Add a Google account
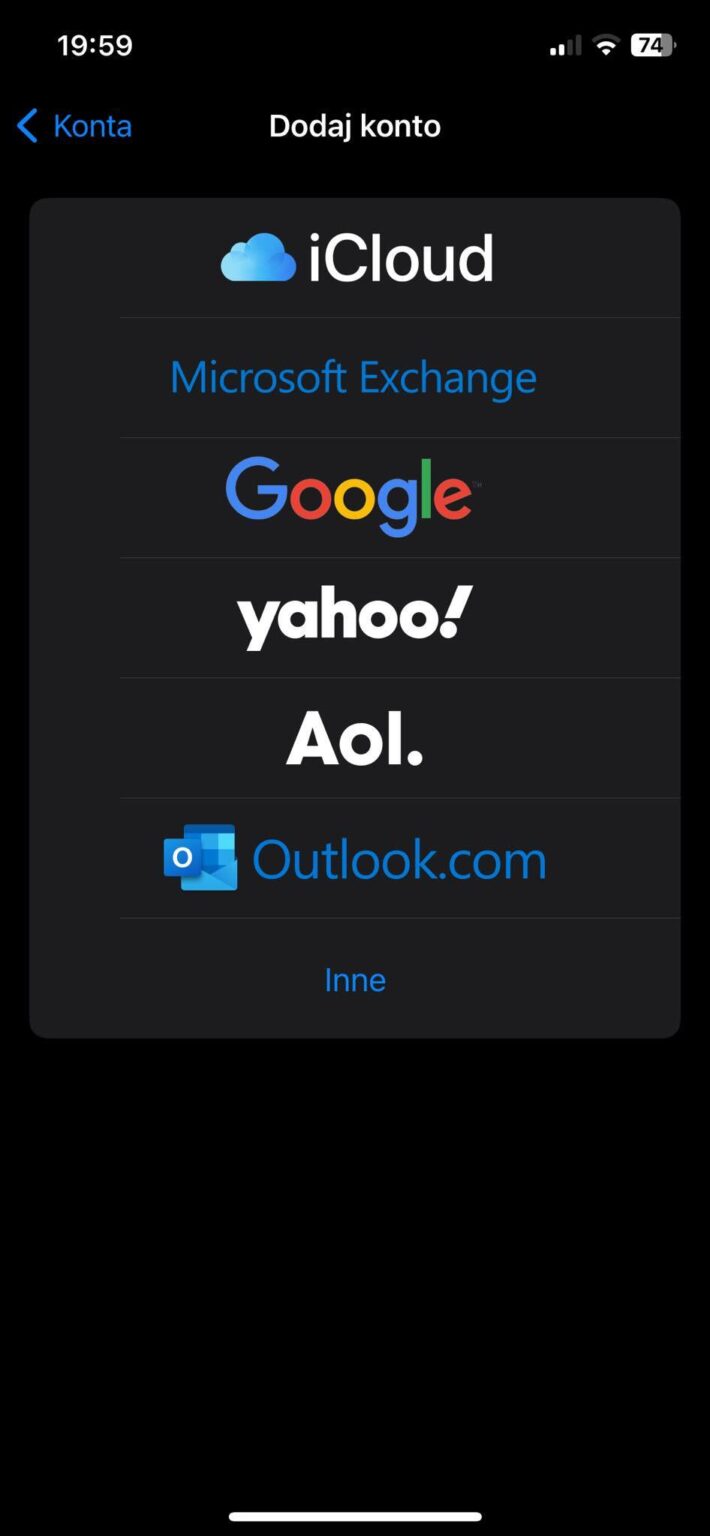 coord(350,496)
